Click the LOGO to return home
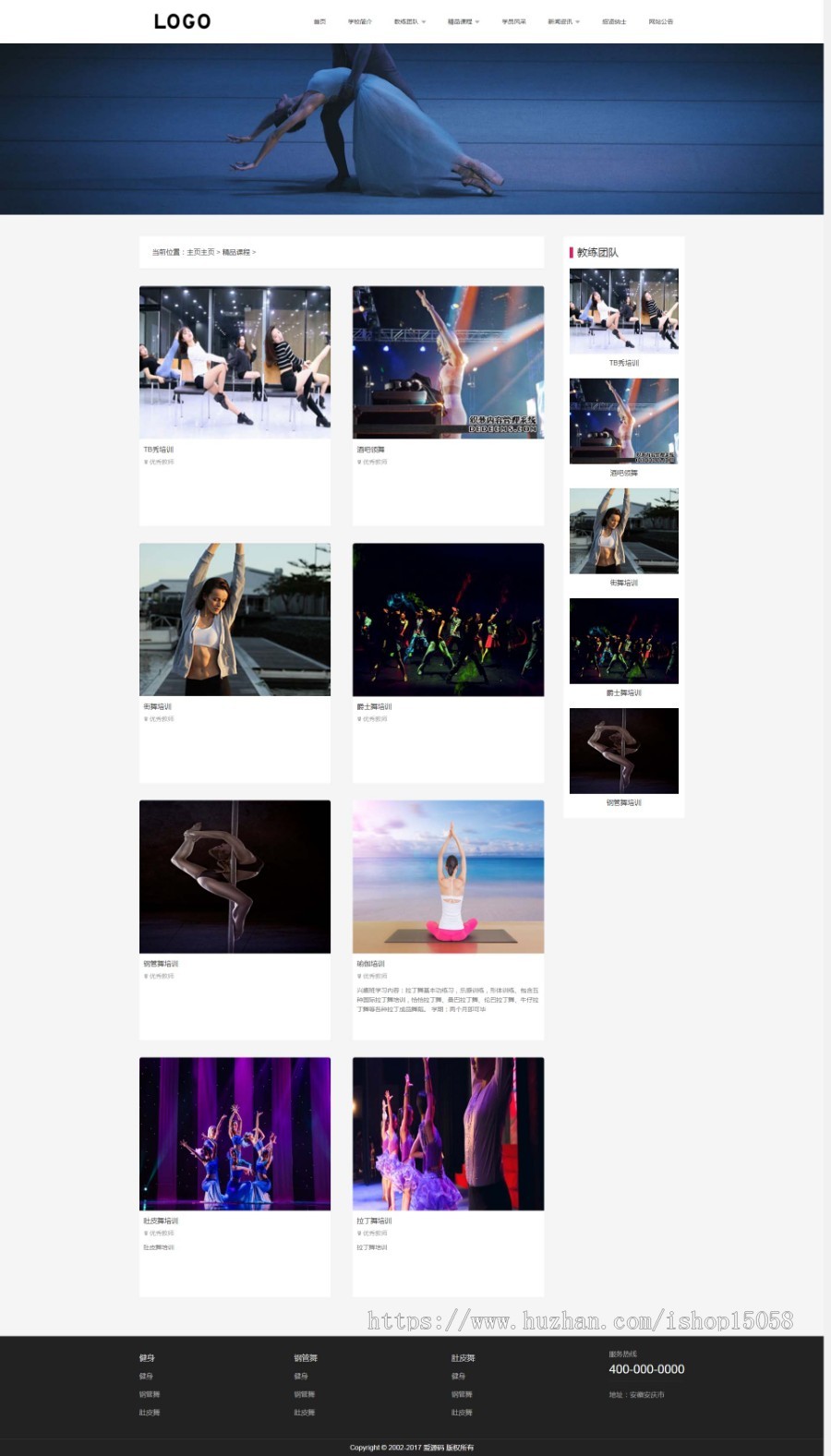The width and height of the screenshot is (831, 1456). tap(182, 21)
